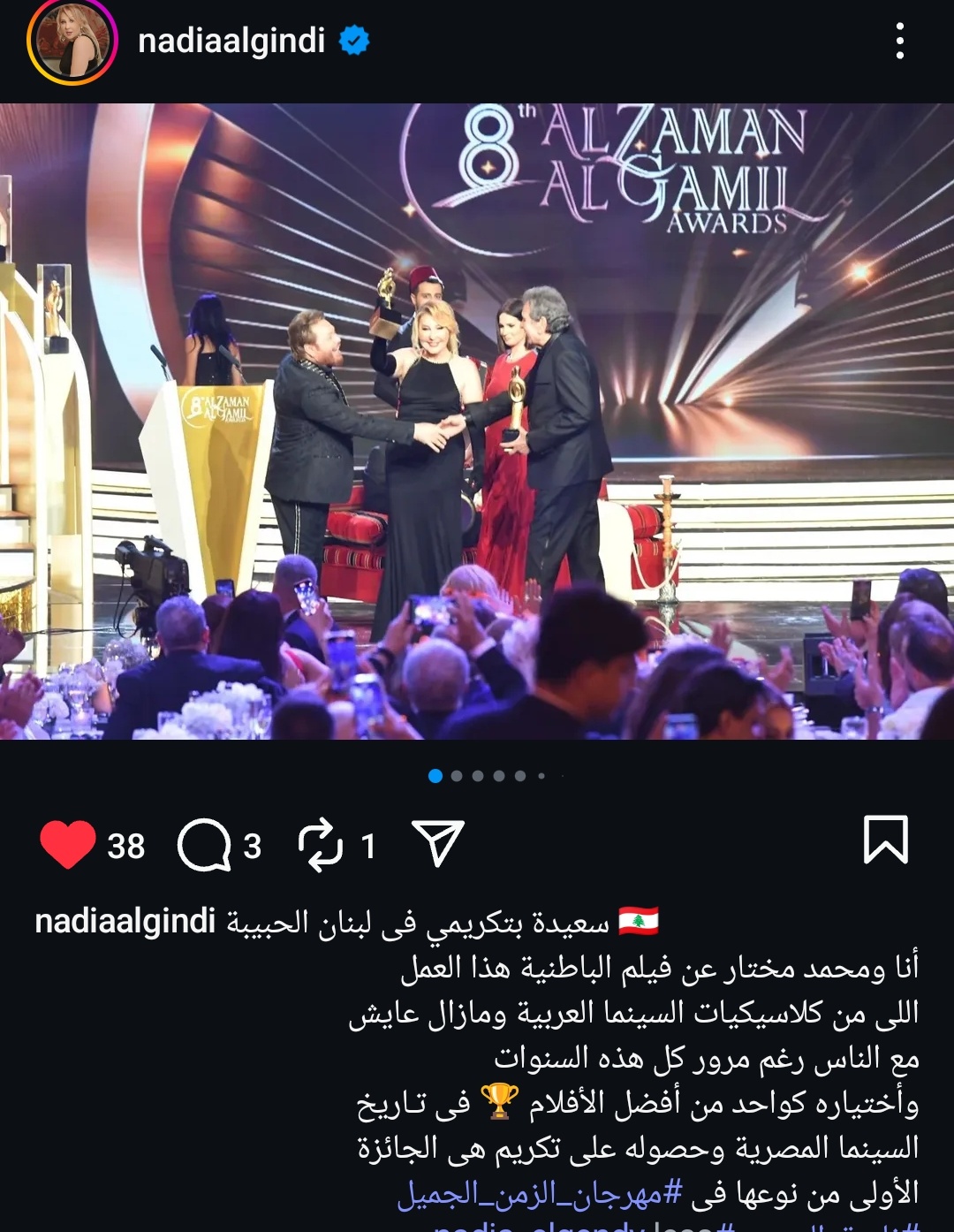The width and height of the screenshot is (954, 1232).
Task: Tap the awards ceremony photo in the post
Action: (477, 421)
